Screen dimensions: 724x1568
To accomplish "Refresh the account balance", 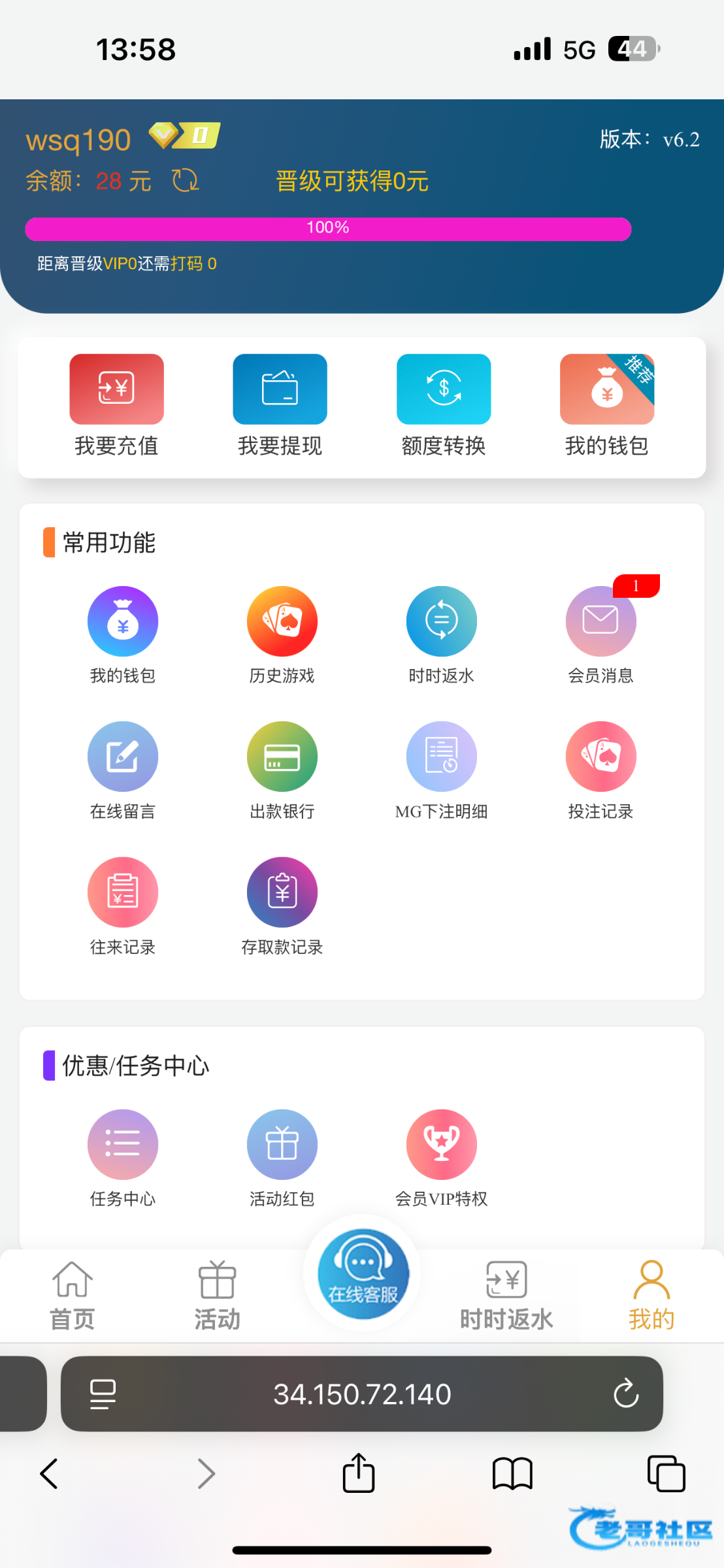I will pyautogui.click(x=186, y=180).
